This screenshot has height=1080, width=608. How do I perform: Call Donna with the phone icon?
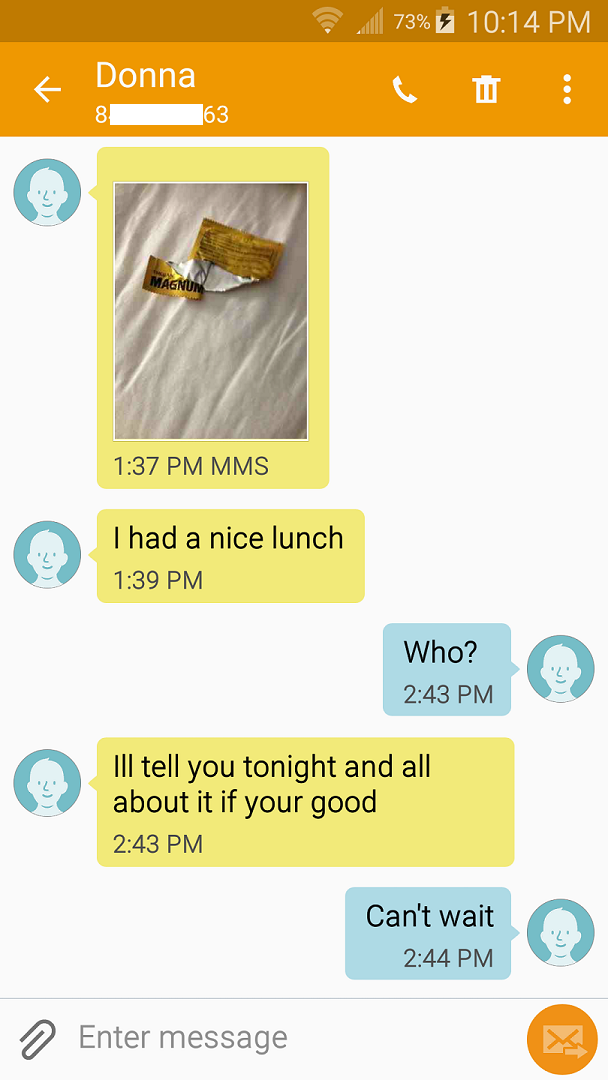404,90
